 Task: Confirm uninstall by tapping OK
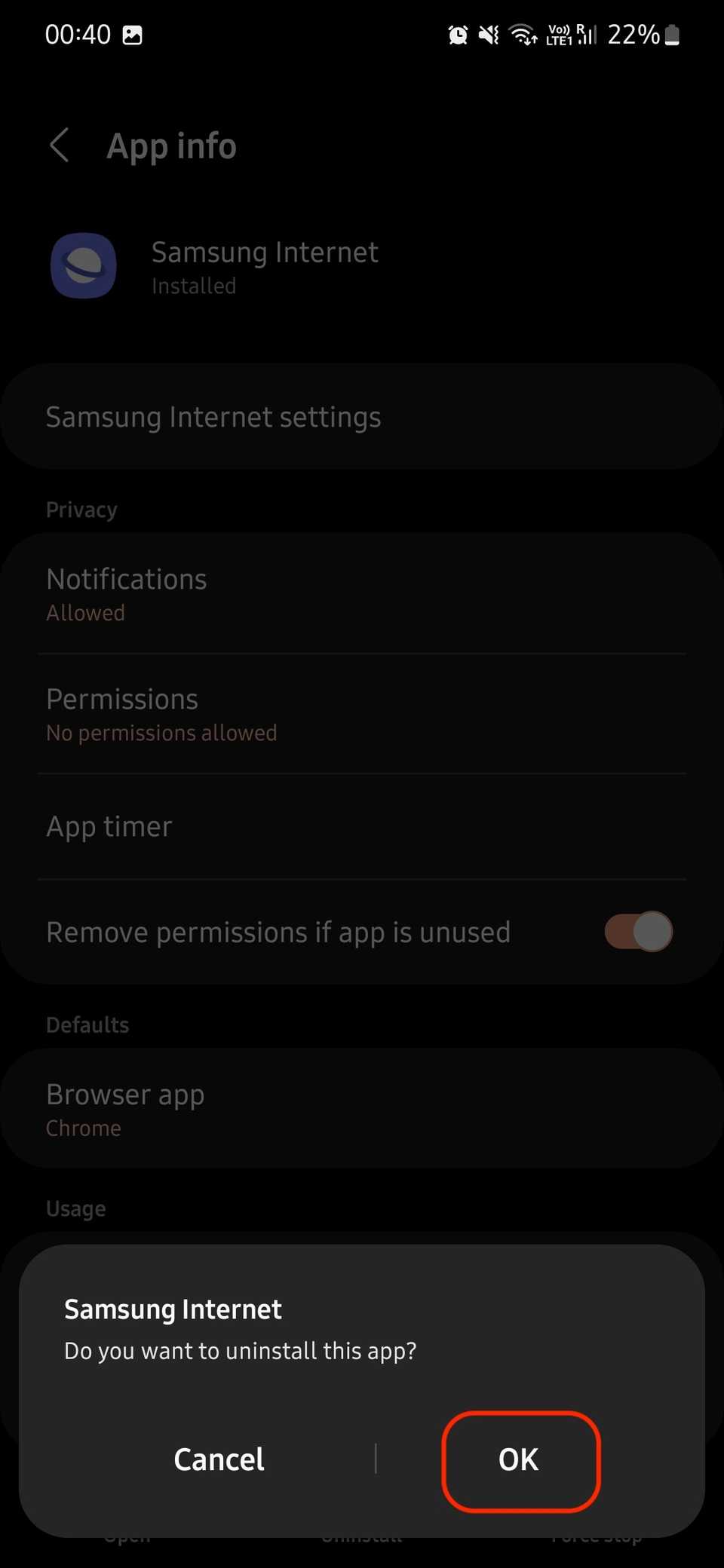click(518, 1459)
